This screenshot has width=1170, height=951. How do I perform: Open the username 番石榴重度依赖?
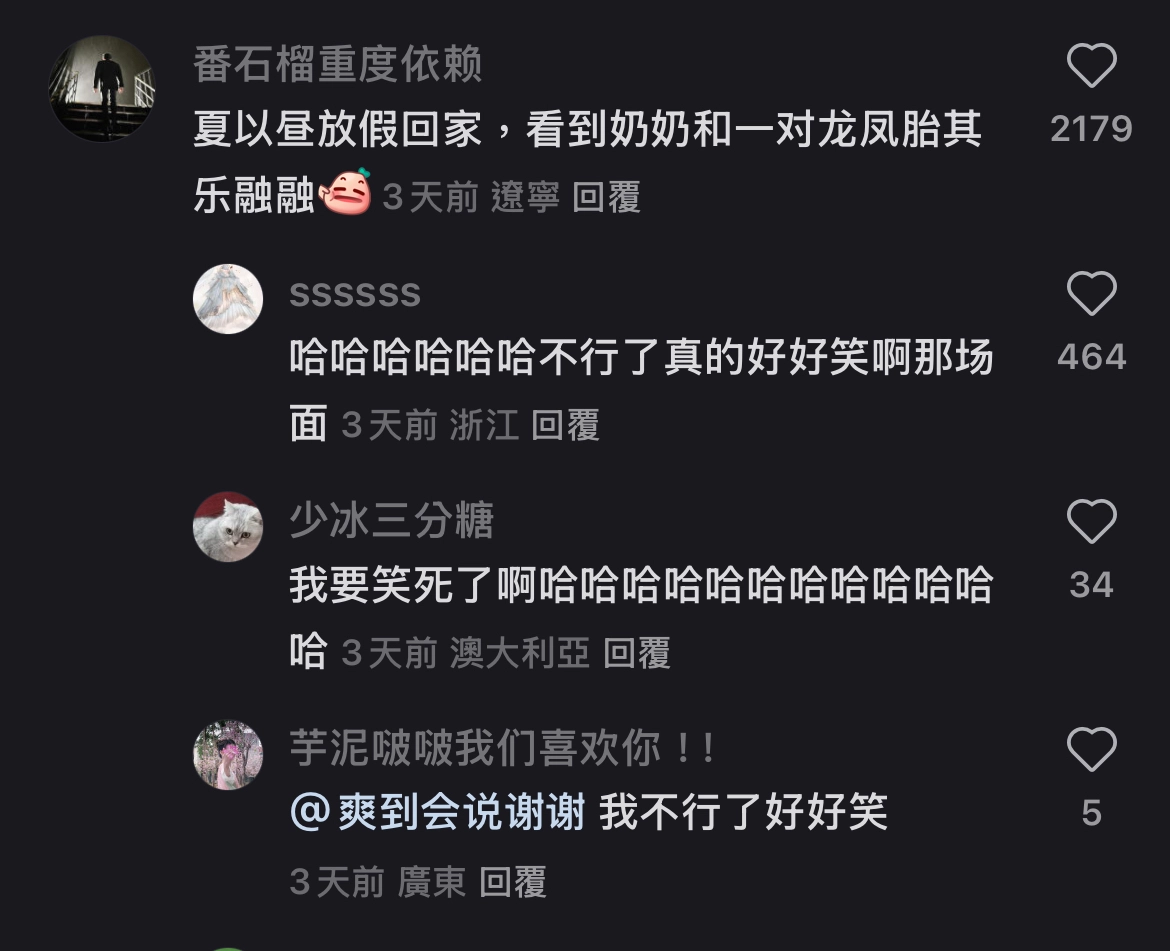(x=338, y=65)
